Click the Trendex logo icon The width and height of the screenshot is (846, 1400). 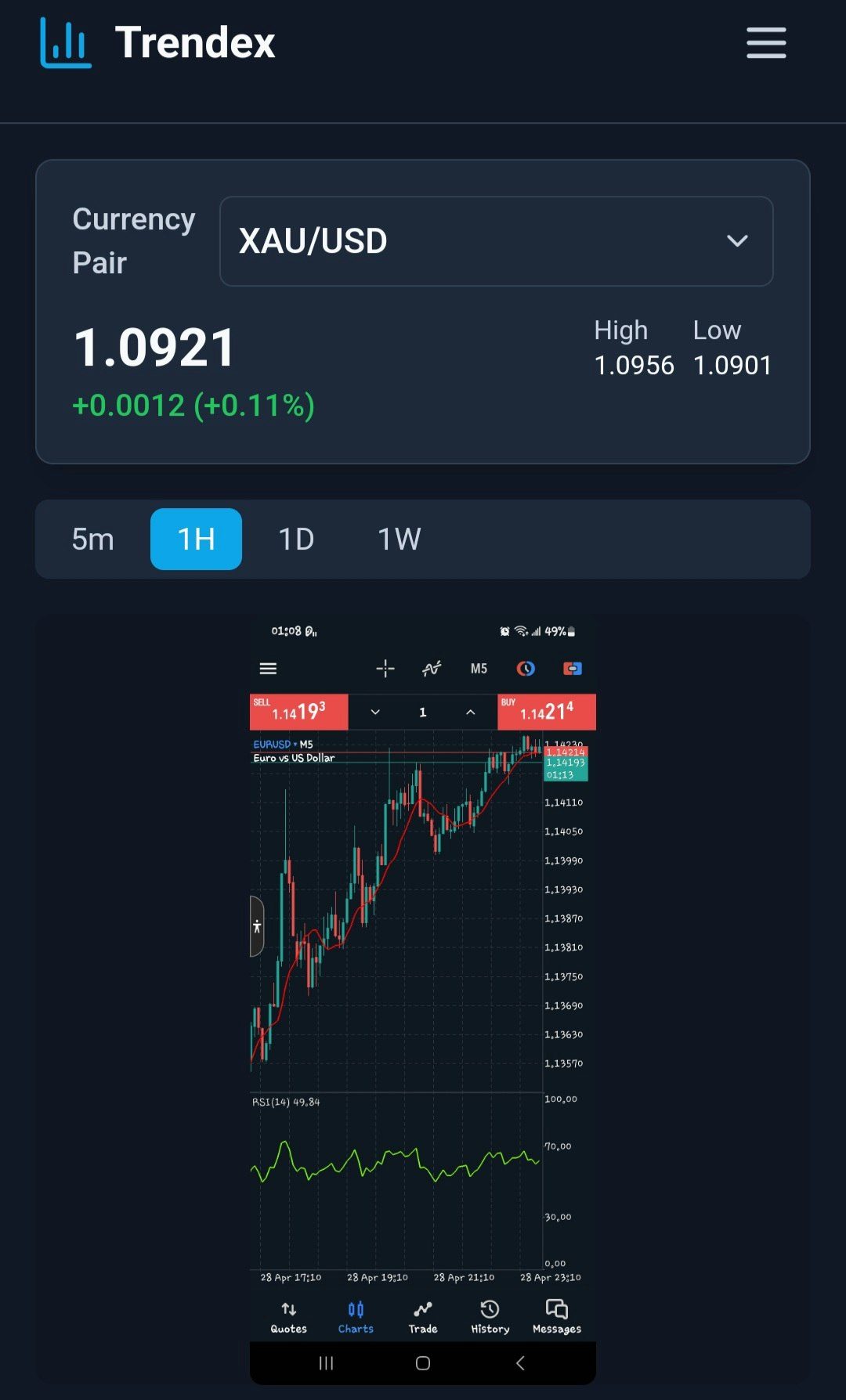[66, 45]
